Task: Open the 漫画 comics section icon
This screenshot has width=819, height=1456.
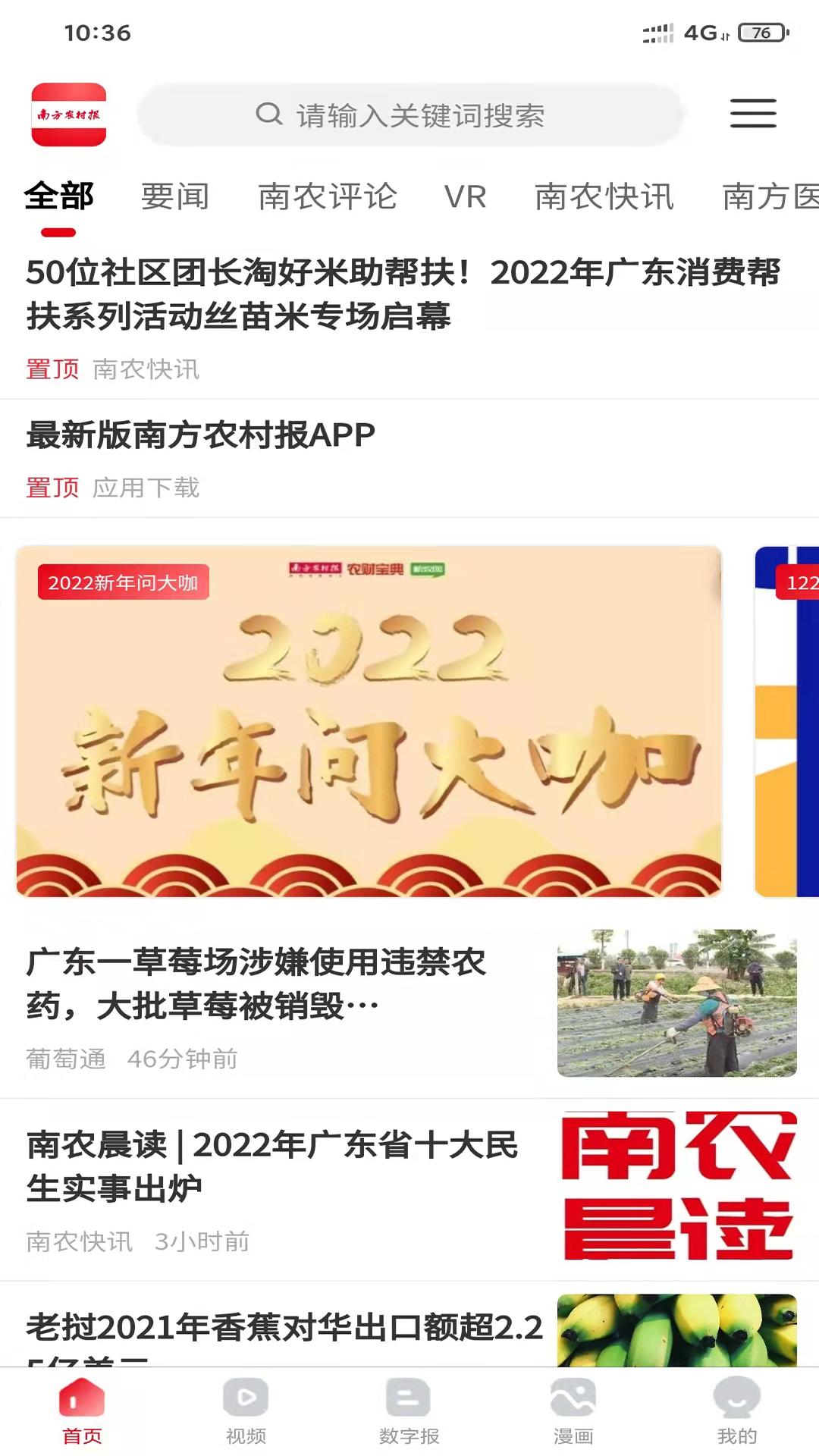Action: (x=573, y=1407)
